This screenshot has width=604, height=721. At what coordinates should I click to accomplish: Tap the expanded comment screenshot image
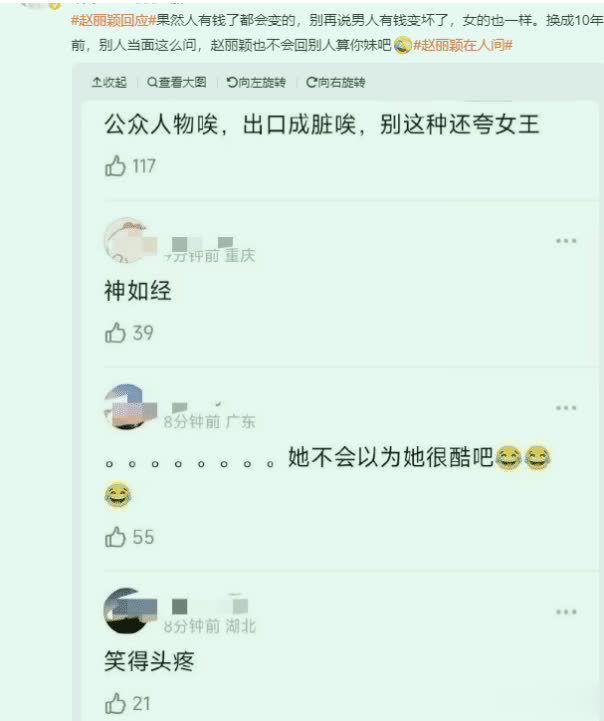[x=340, y=400]
